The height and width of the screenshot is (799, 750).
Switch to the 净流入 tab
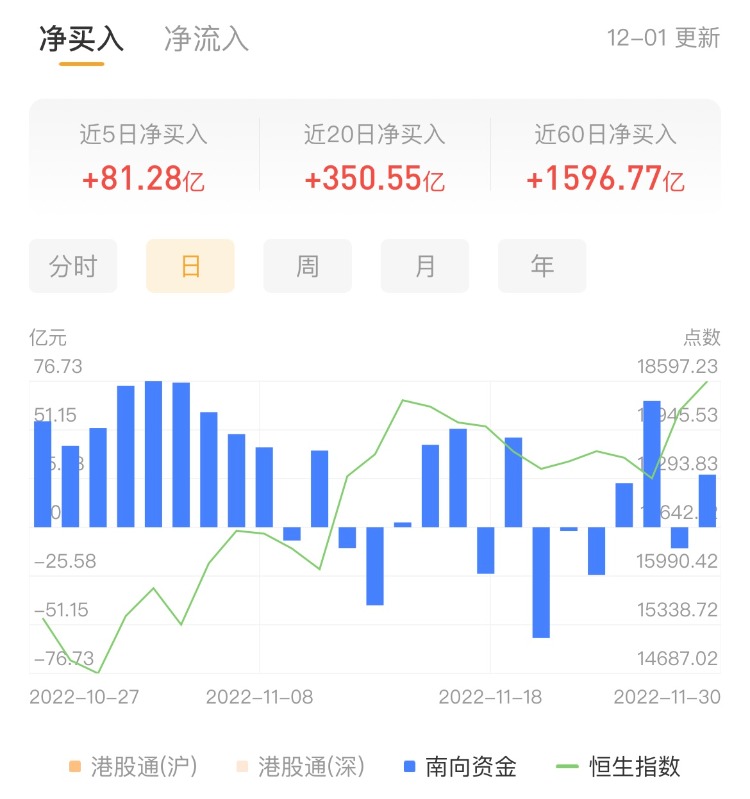206,40
